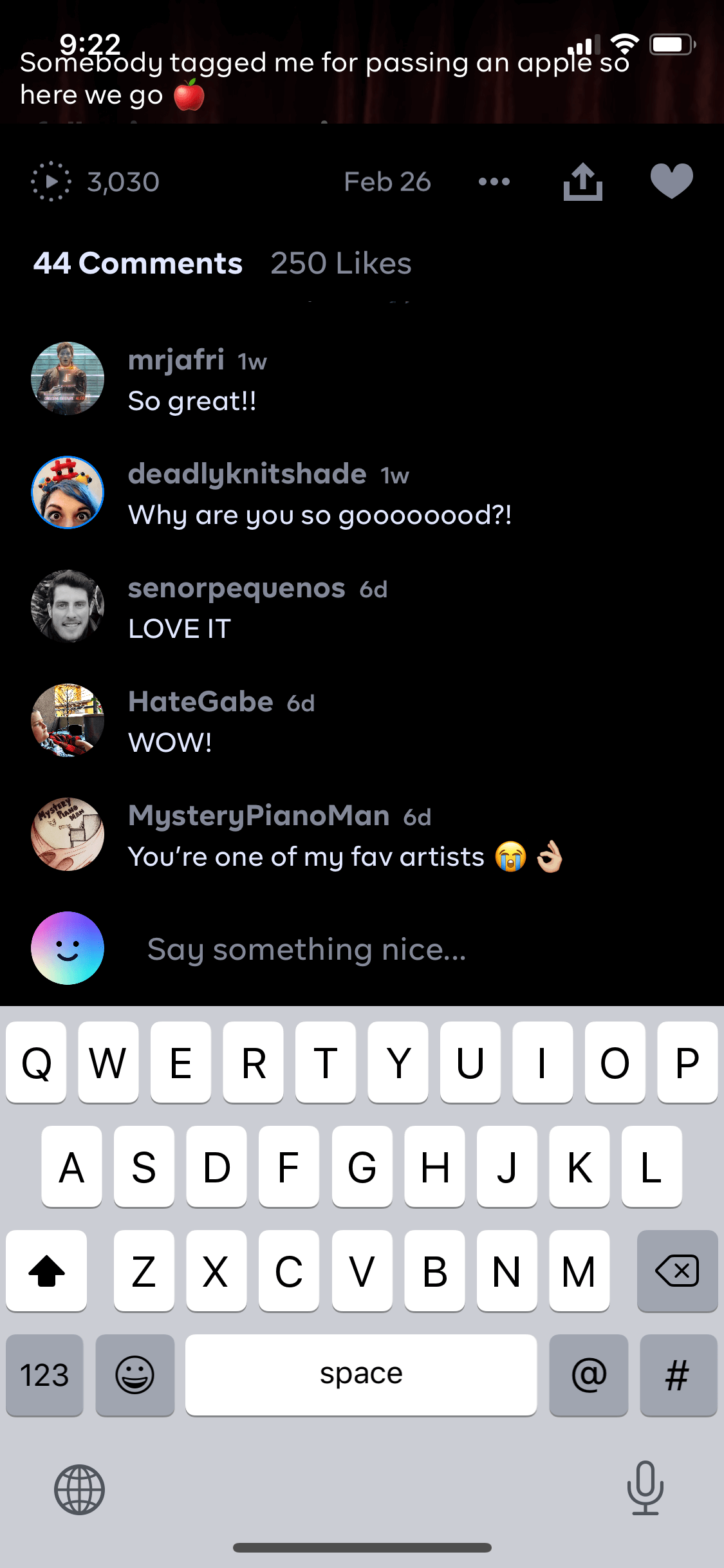The image size is (724, 1568).
Task: Switch keyboard to emoji picker
Action: tap(135, 1375)
